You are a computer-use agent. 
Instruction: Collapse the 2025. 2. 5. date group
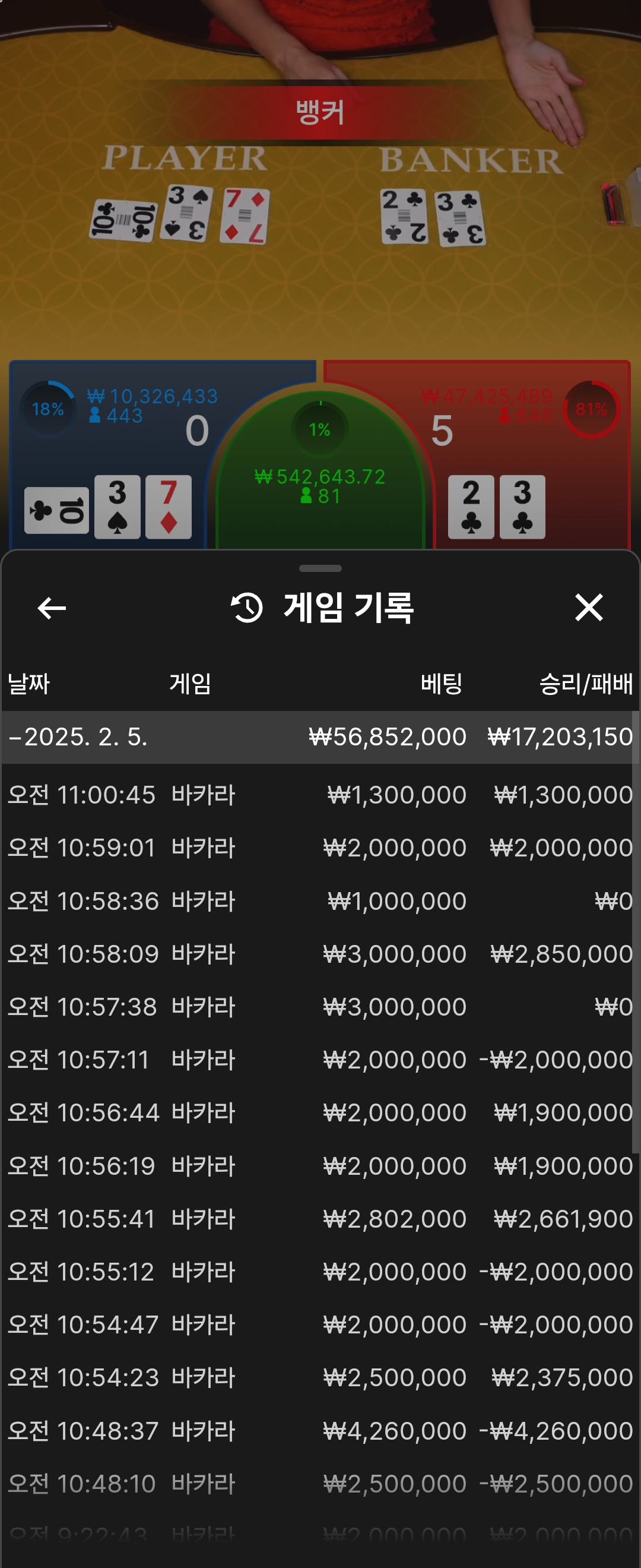[x=79, y=737]
